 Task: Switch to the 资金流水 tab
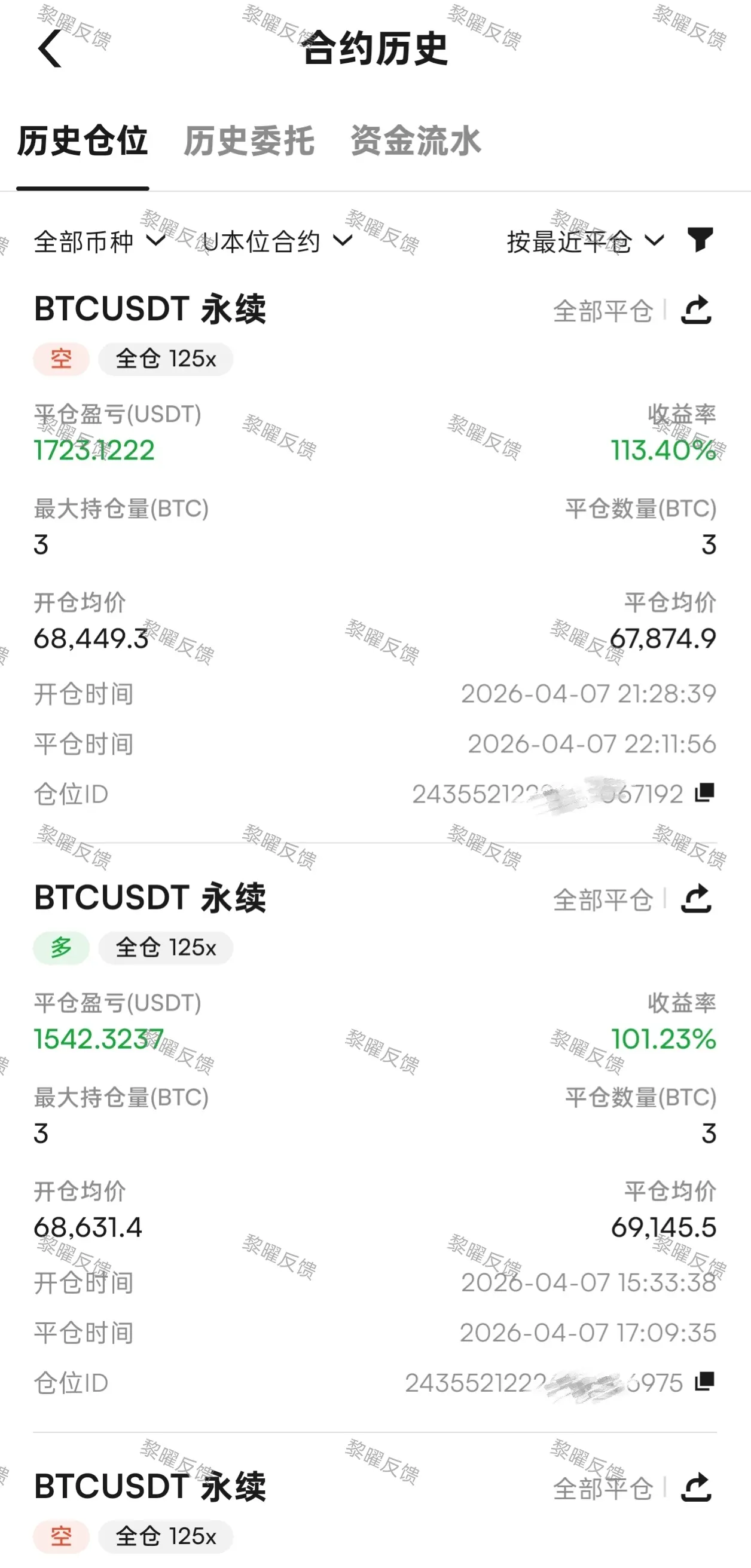coord(416,141)
